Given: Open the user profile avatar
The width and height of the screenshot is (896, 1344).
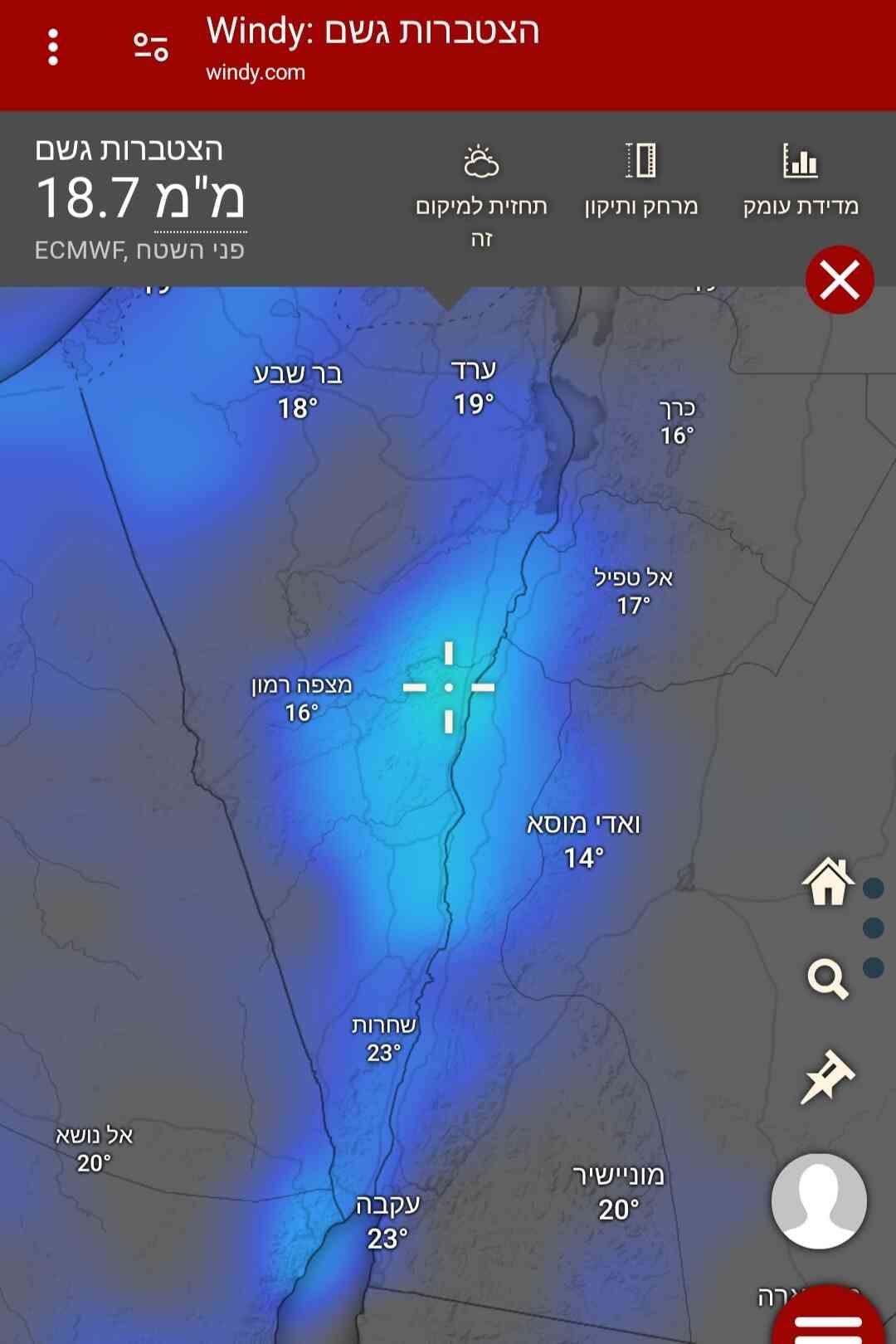Looking at the screenshot, I should pos(819,1200).
